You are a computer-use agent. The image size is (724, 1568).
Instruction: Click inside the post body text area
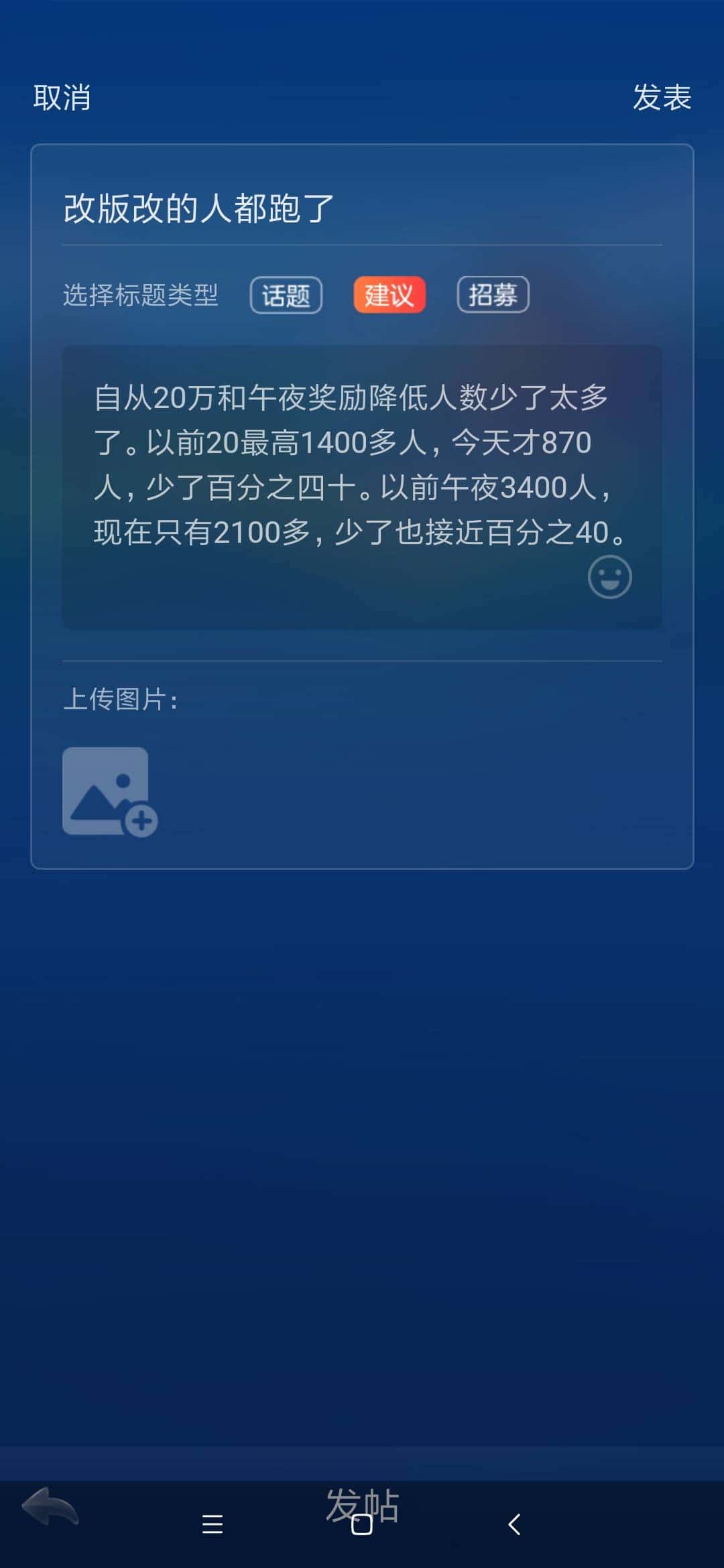[x=362, y=469]
